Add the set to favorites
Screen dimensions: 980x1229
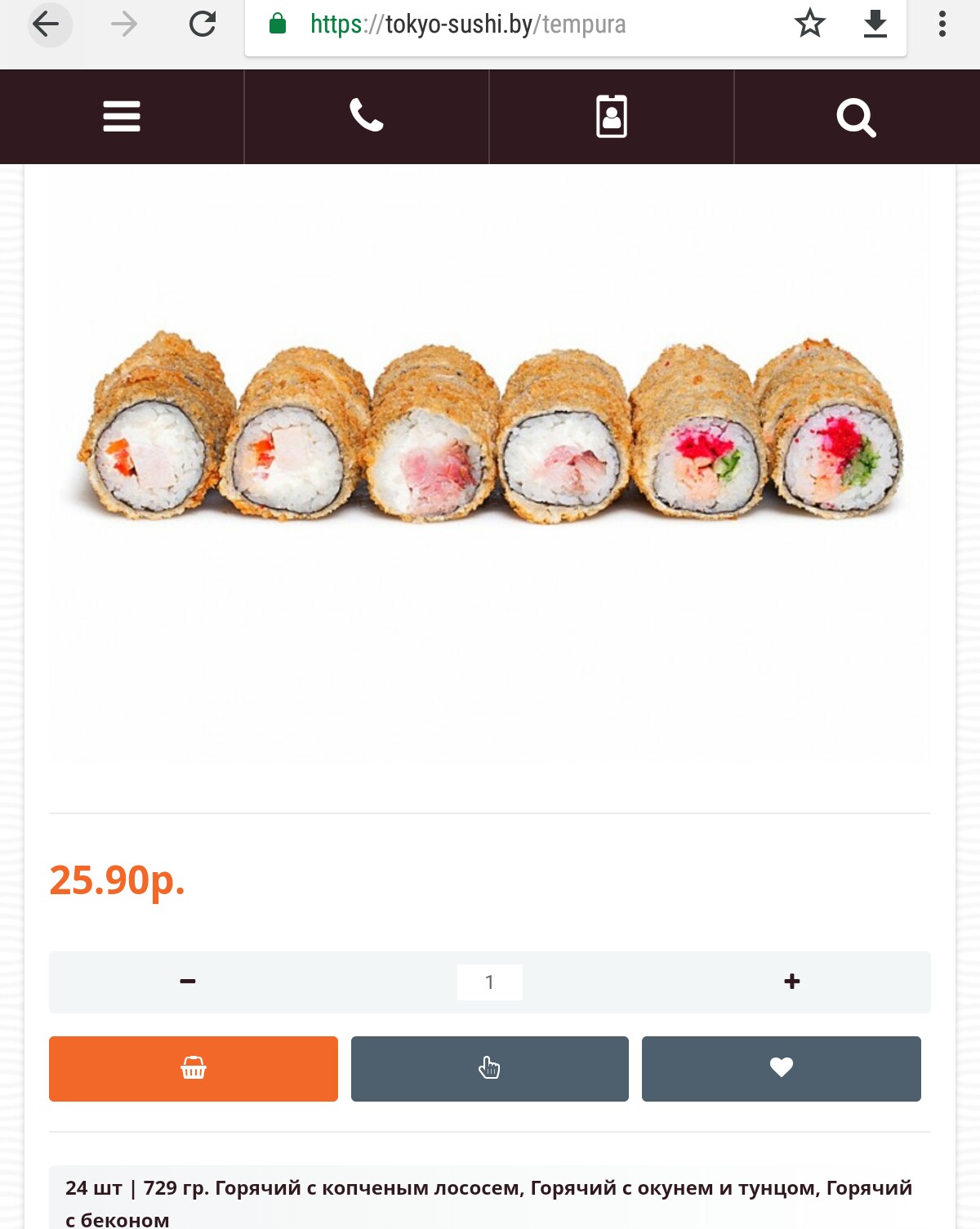click(781, 1068)
